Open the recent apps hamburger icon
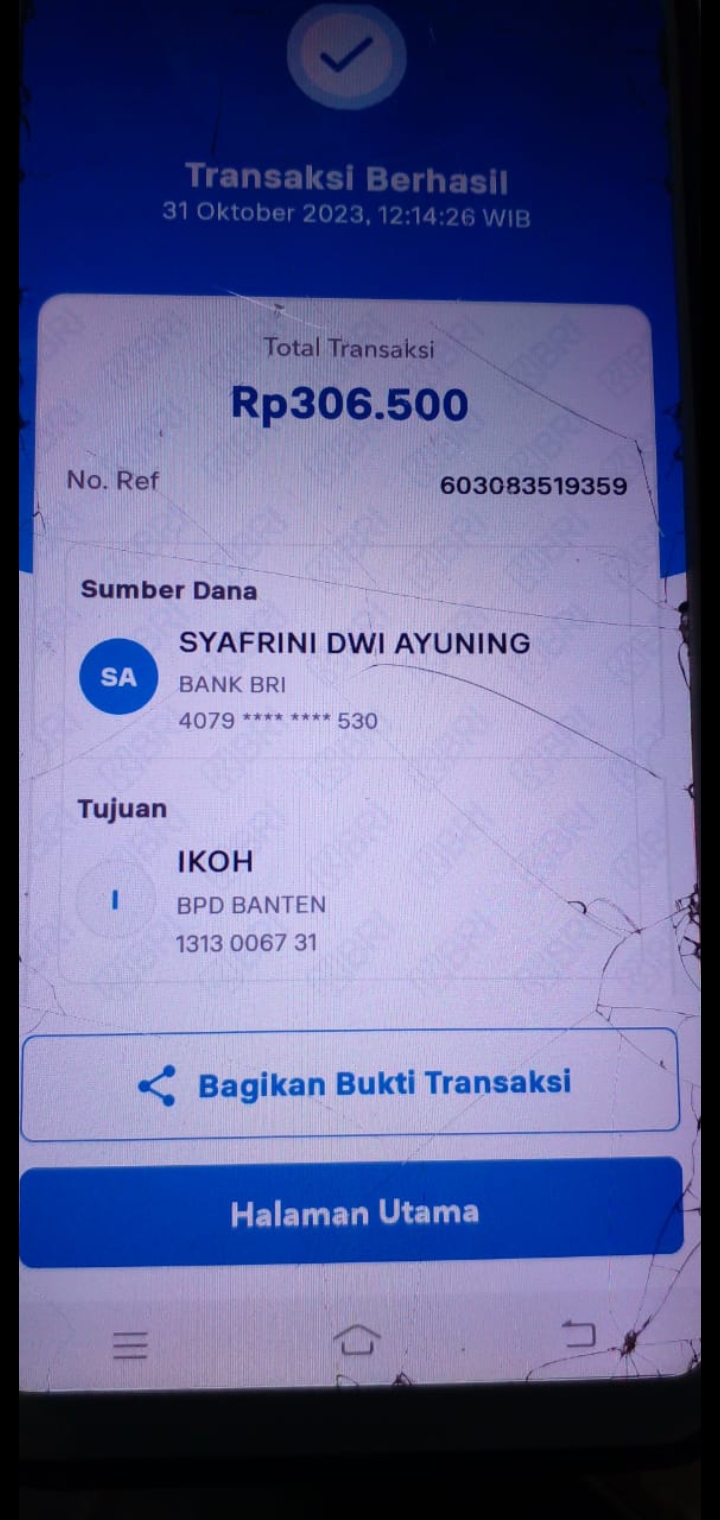Image resolution: width=720 pixels, height=1520 pixels. pyautogui.click(x=129, y=1346)
